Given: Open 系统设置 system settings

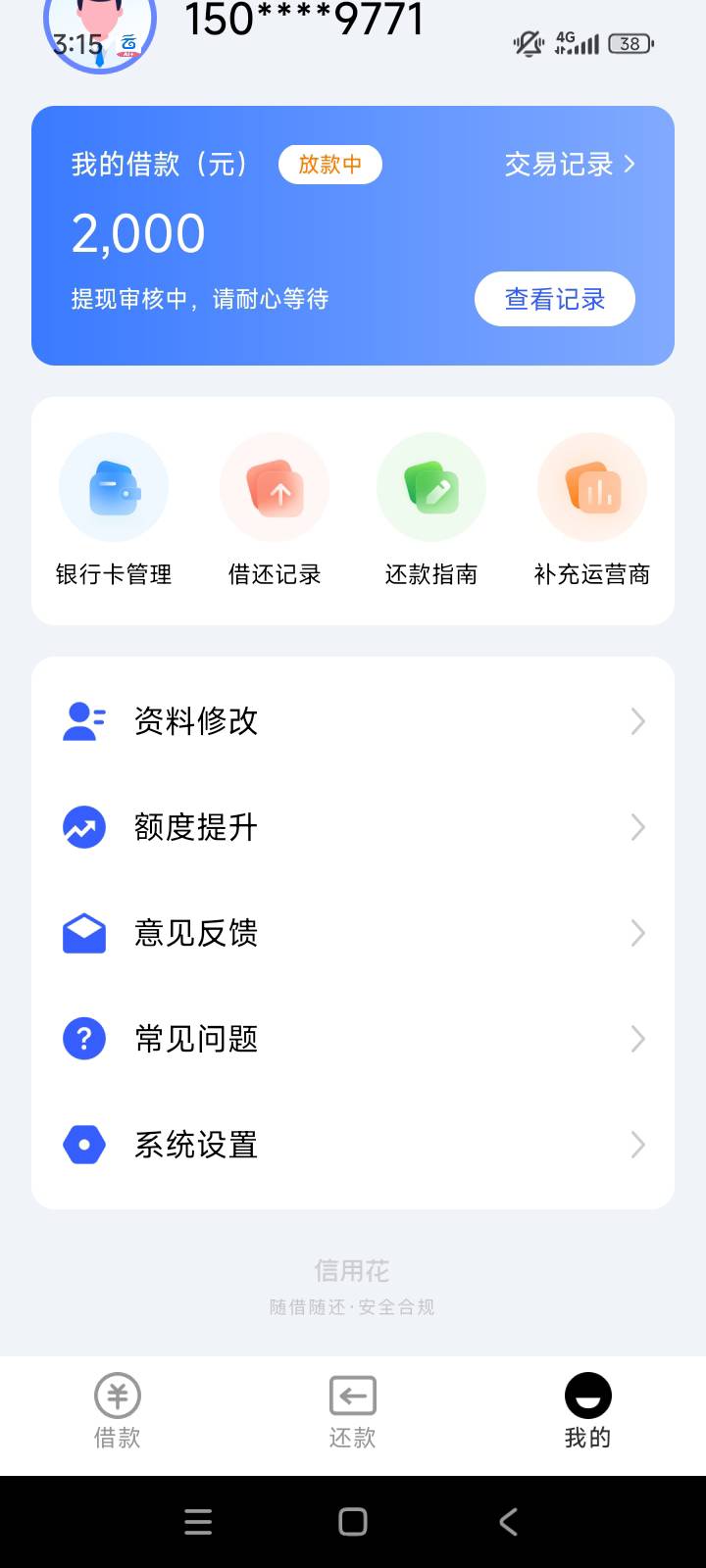Looking at the screenshot, I should pyautogui.click(x=353, y=1145).
